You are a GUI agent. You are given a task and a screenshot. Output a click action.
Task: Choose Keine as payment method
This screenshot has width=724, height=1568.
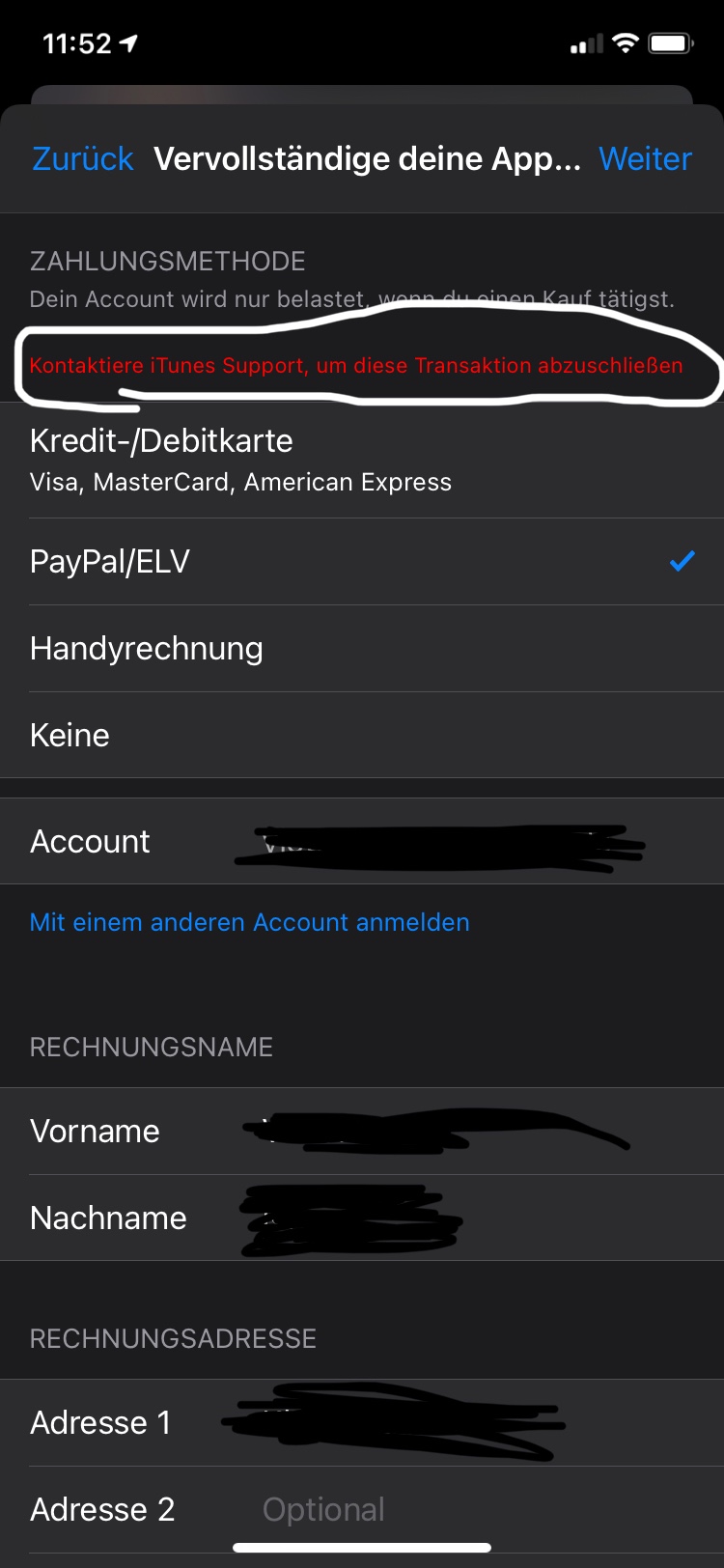pos(362,735)
